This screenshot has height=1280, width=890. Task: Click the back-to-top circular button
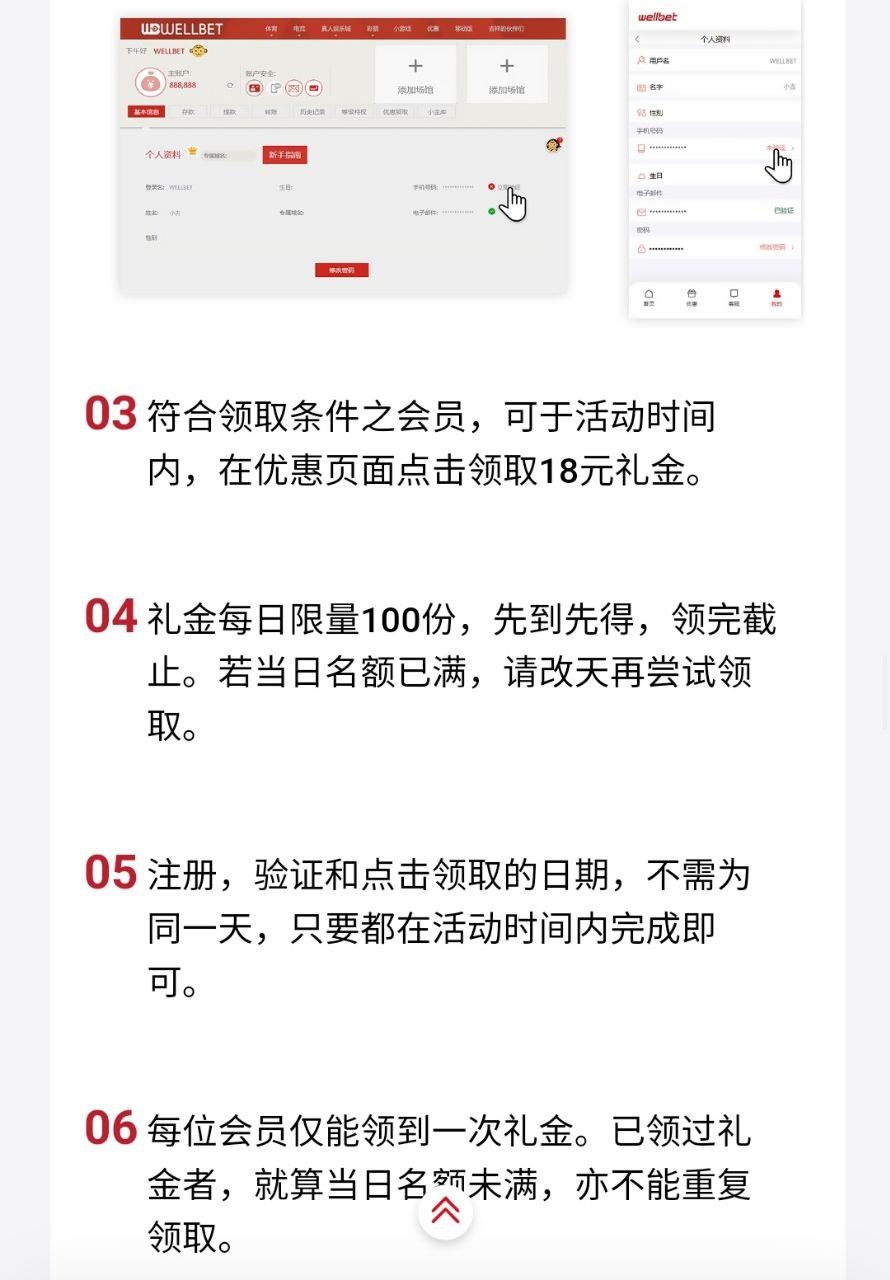tap(445, 1211)
